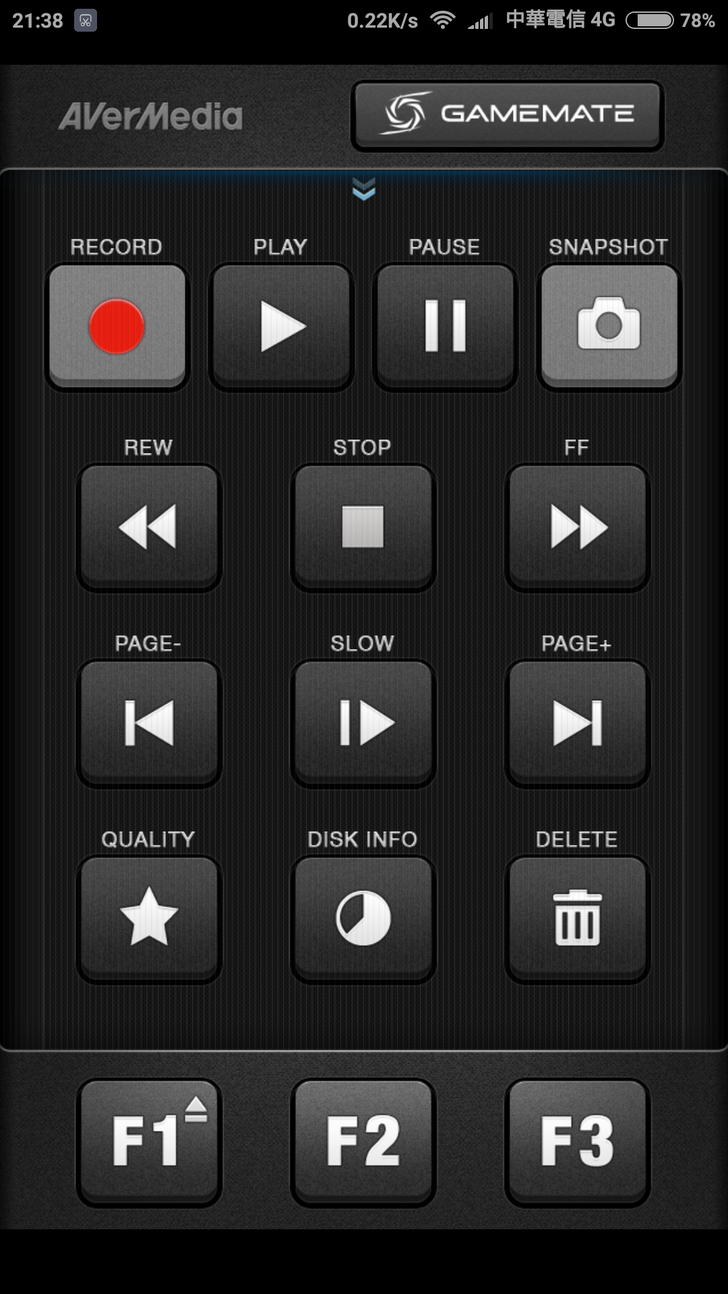Open the GAMEMATE device button
Viewport: 728px width, 1294px height.
point(507,114)
